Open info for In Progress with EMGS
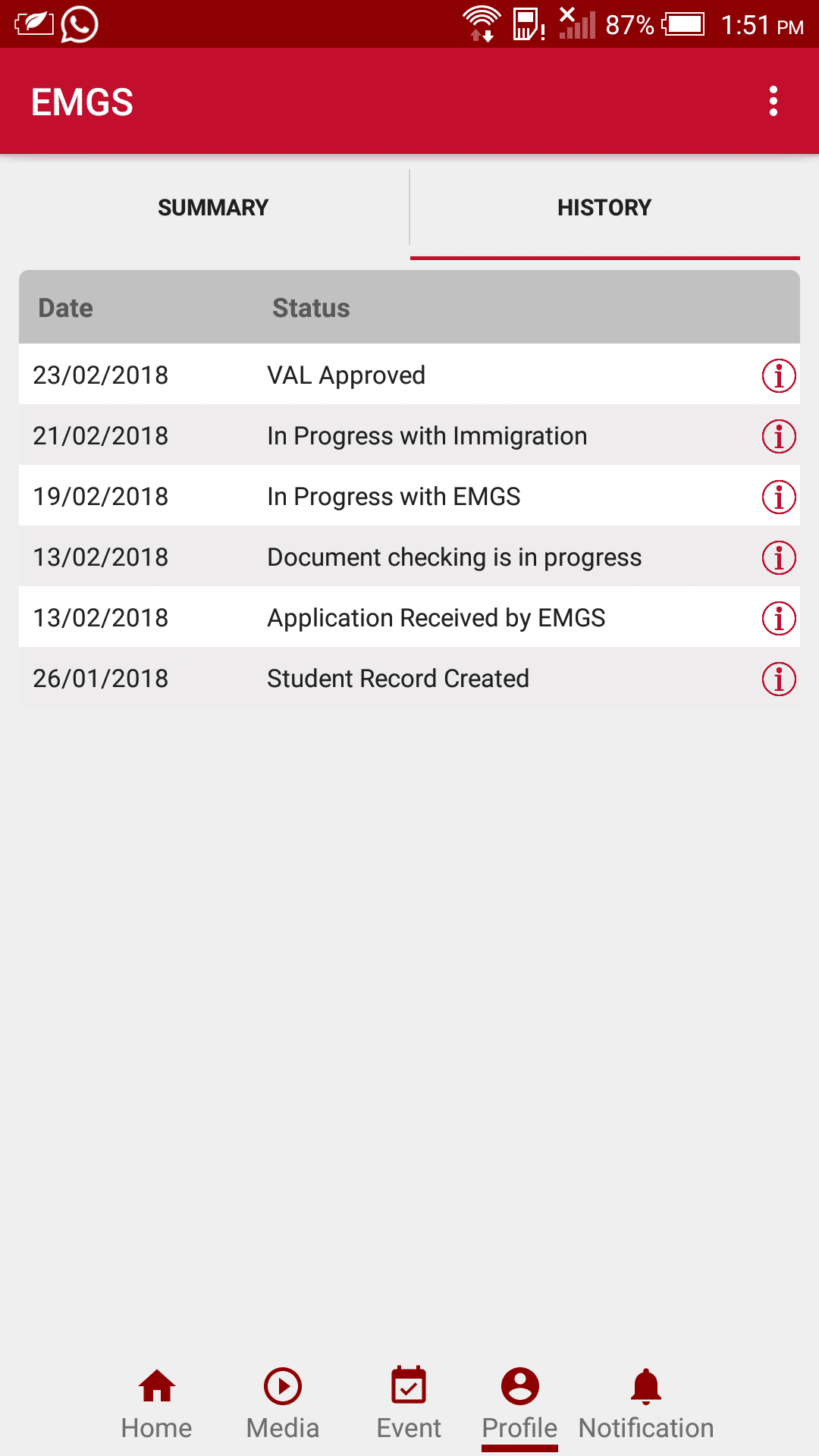Screen dimensions: 819x1456 (778, 497)
